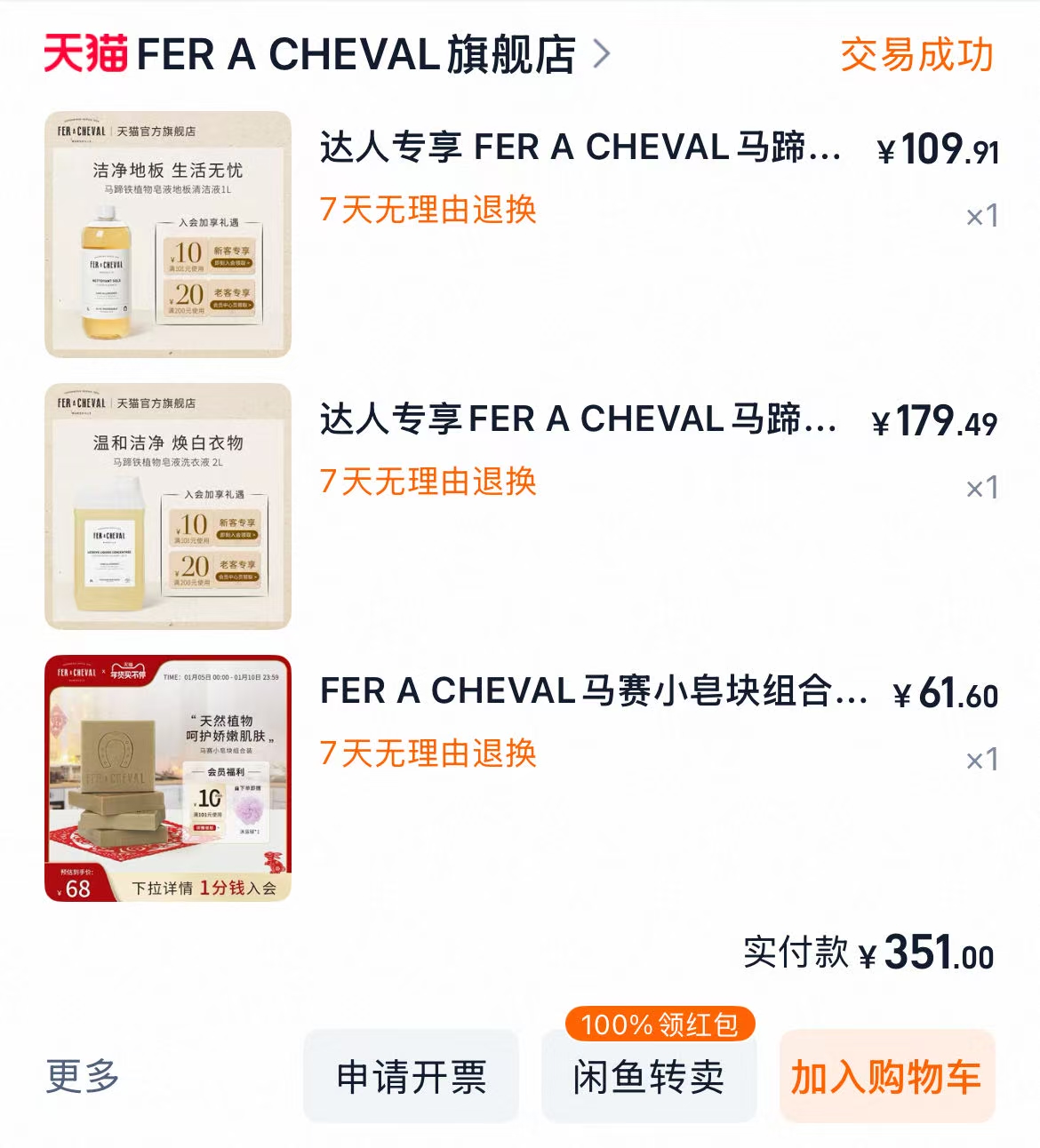Open the FER A CHEVAL旗舰店 store page
Screen dimensions: 1040x1148
click(x=356, y=55)
